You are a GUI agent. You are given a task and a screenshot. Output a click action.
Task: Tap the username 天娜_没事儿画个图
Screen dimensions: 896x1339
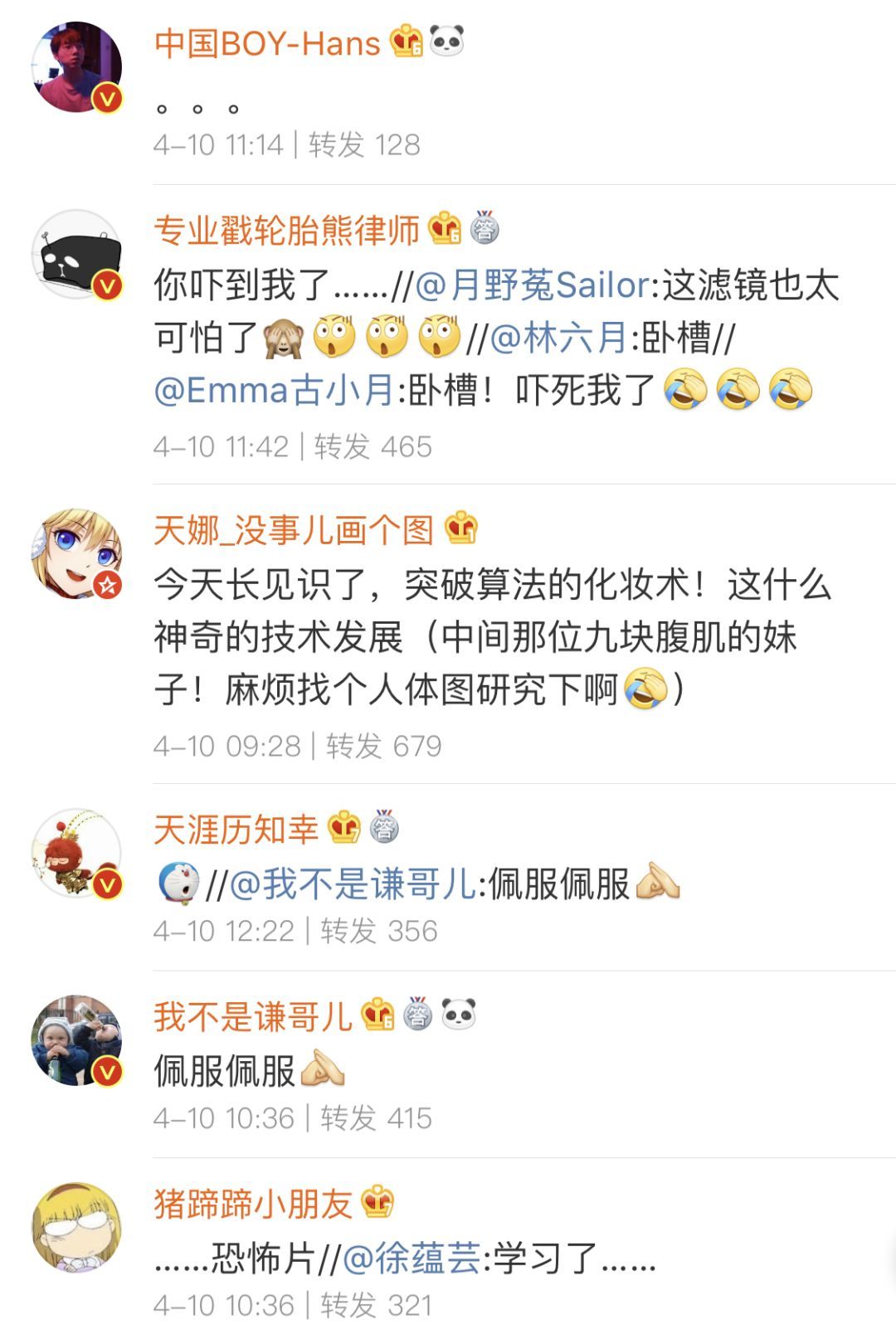(x=294, y=529)
